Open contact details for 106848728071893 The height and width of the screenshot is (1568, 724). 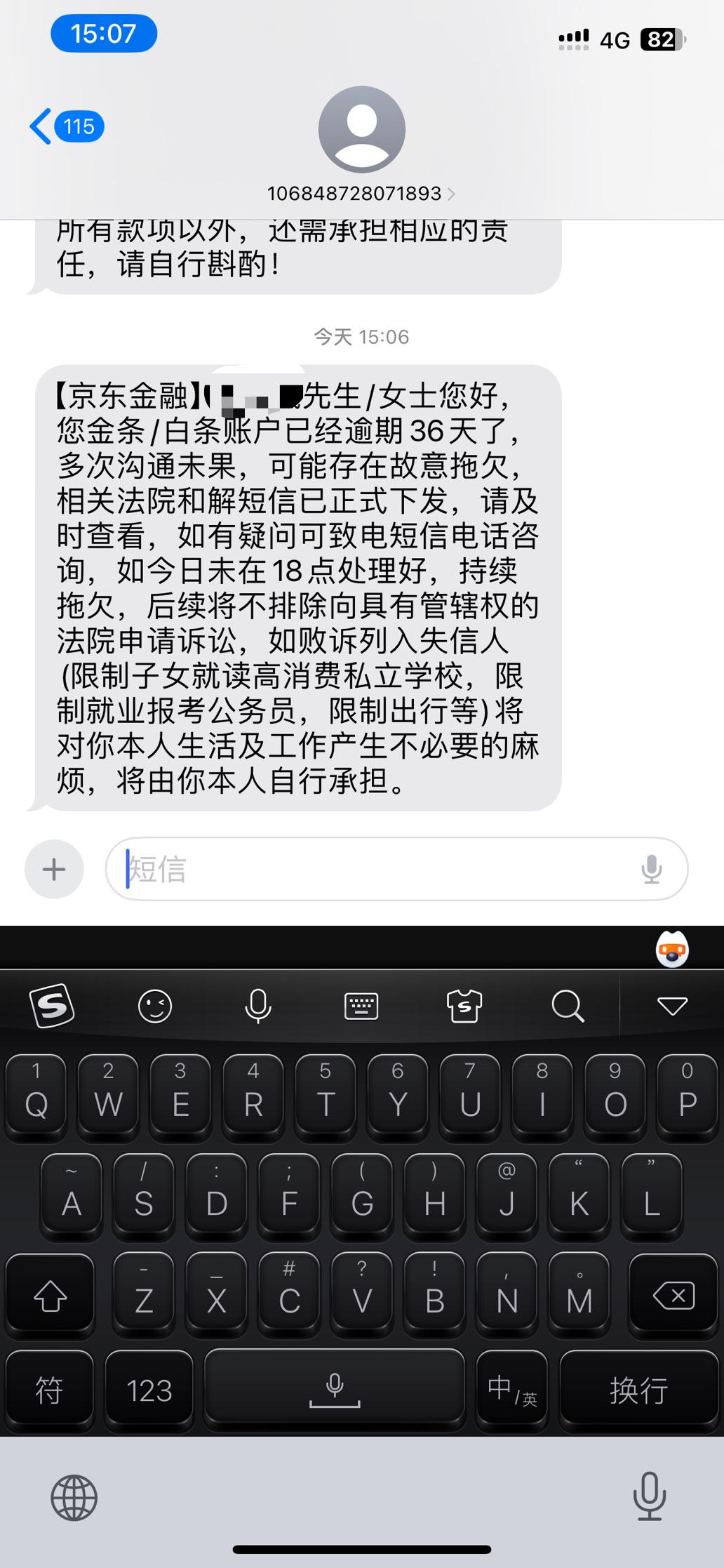[x=361, y=193]
